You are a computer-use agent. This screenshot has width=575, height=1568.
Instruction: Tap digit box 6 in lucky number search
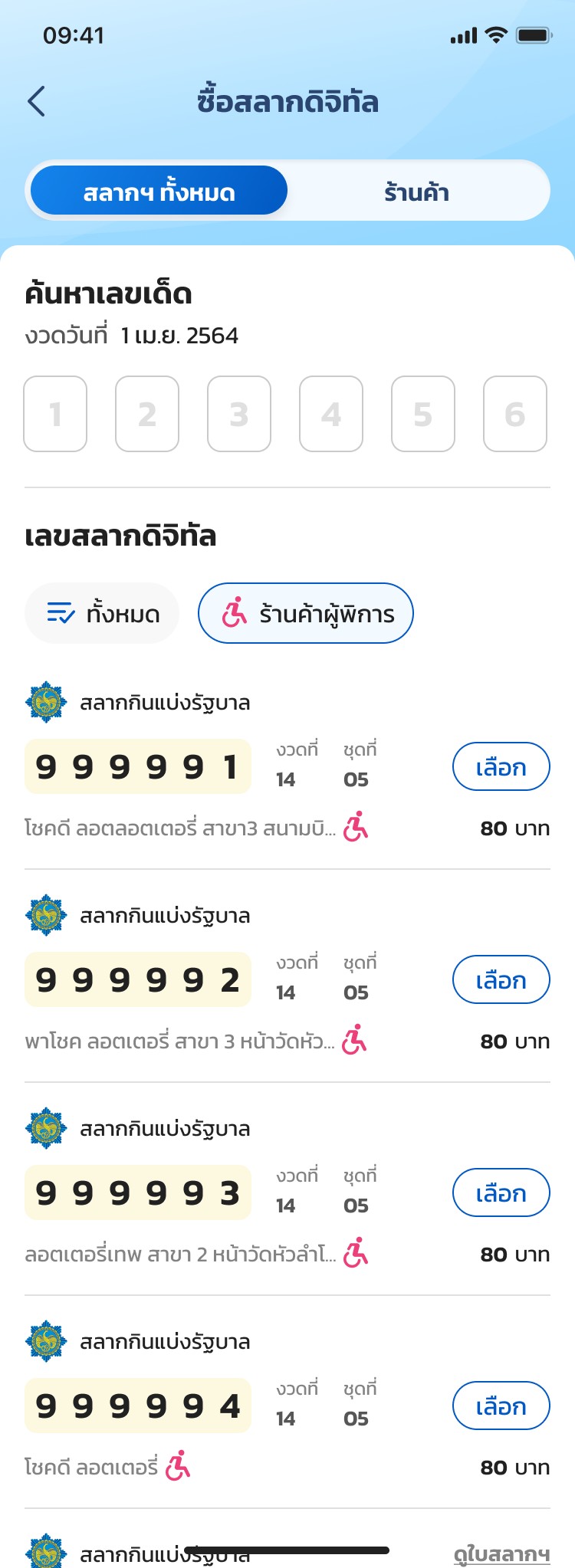click(515, 414)
